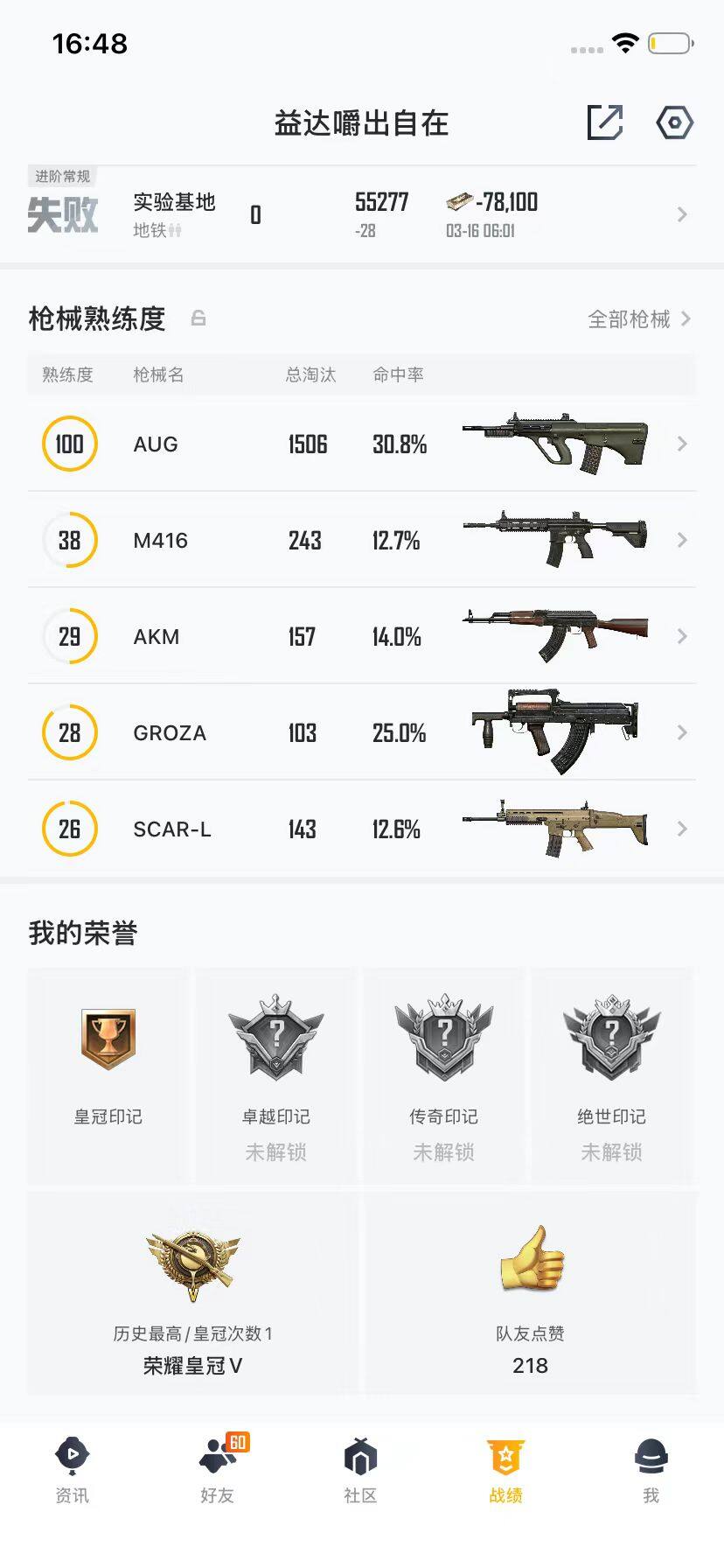Select the 皇冠印记 trophy badge
724x1568 pixels.
tap(107, 1038)
